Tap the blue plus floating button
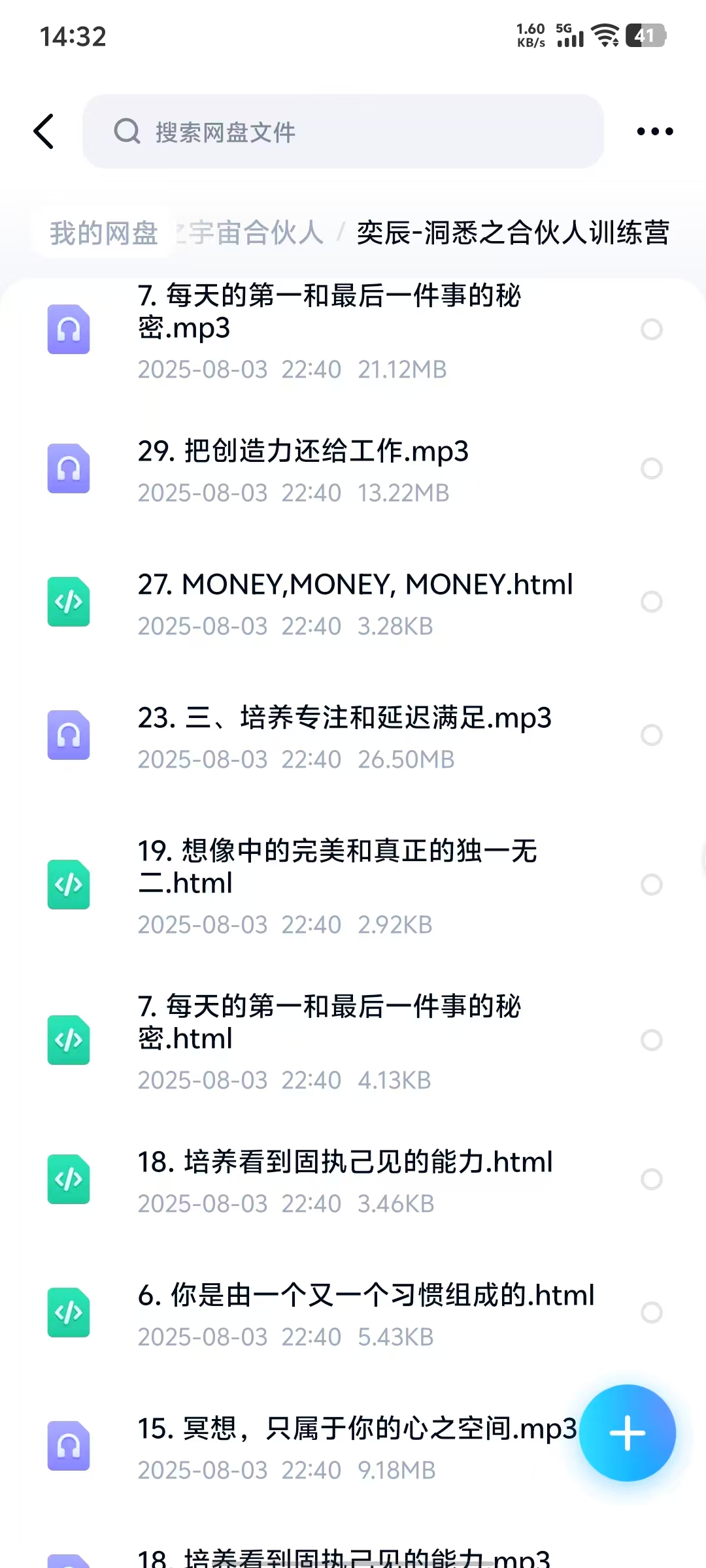 (x=627, y=1433)
